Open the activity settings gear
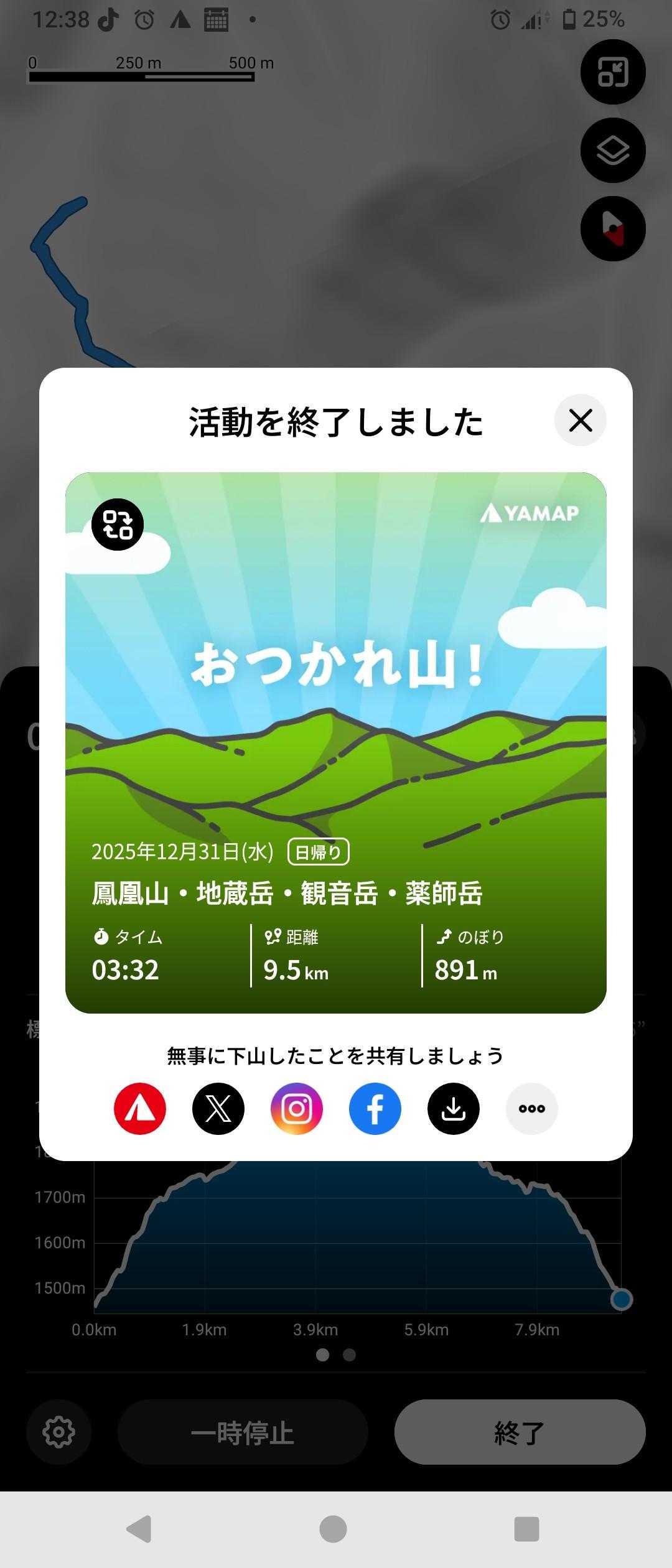672x1568 pixels. [x=59, y=1432]
